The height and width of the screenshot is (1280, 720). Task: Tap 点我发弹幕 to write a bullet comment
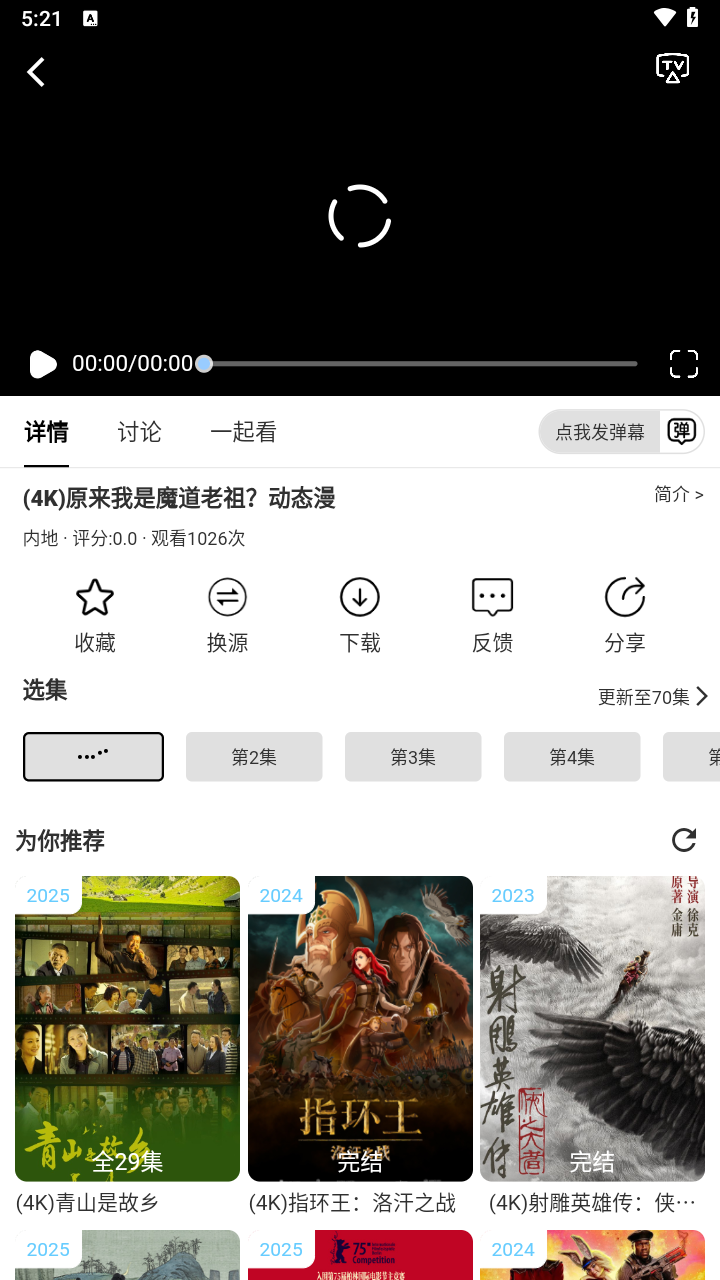tap(600, 432)
